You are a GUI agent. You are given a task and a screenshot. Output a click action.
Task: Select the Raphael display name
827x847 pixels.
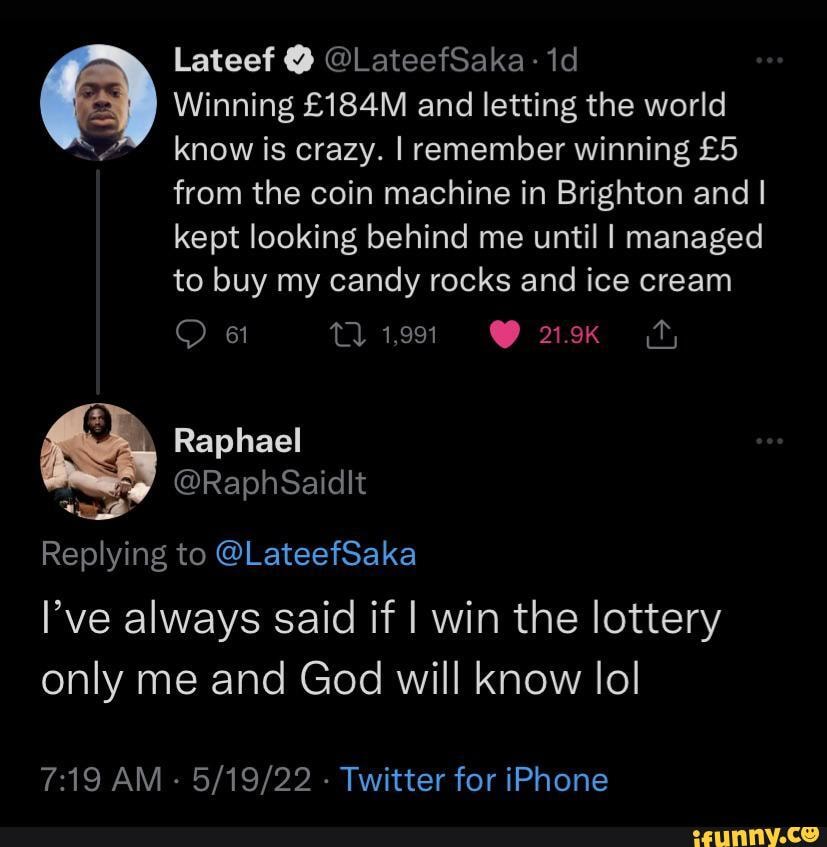237,439
